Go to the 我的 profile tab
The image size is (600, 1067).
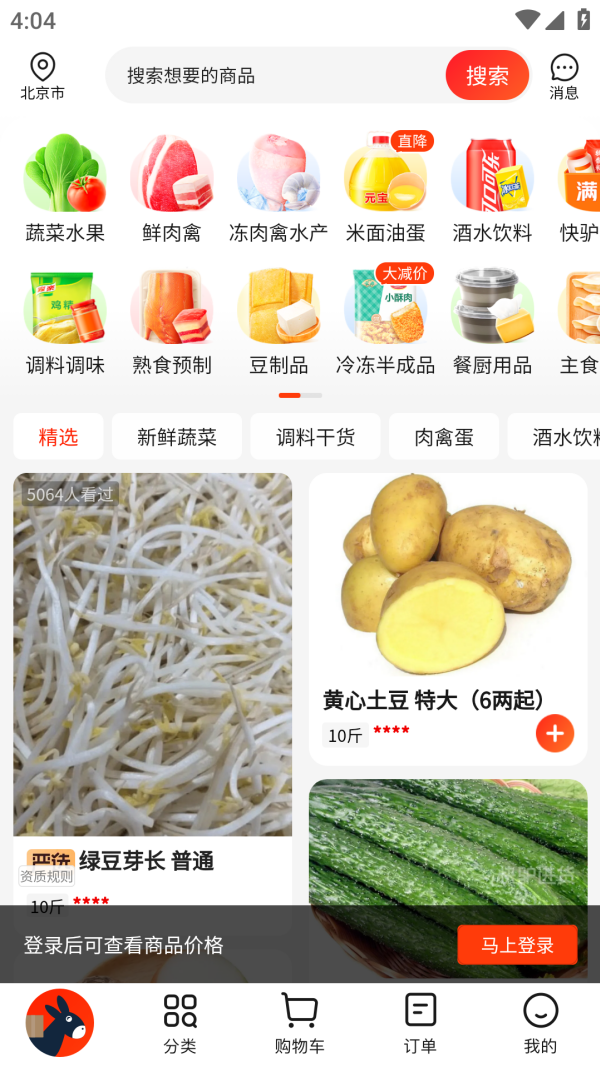540,1024
